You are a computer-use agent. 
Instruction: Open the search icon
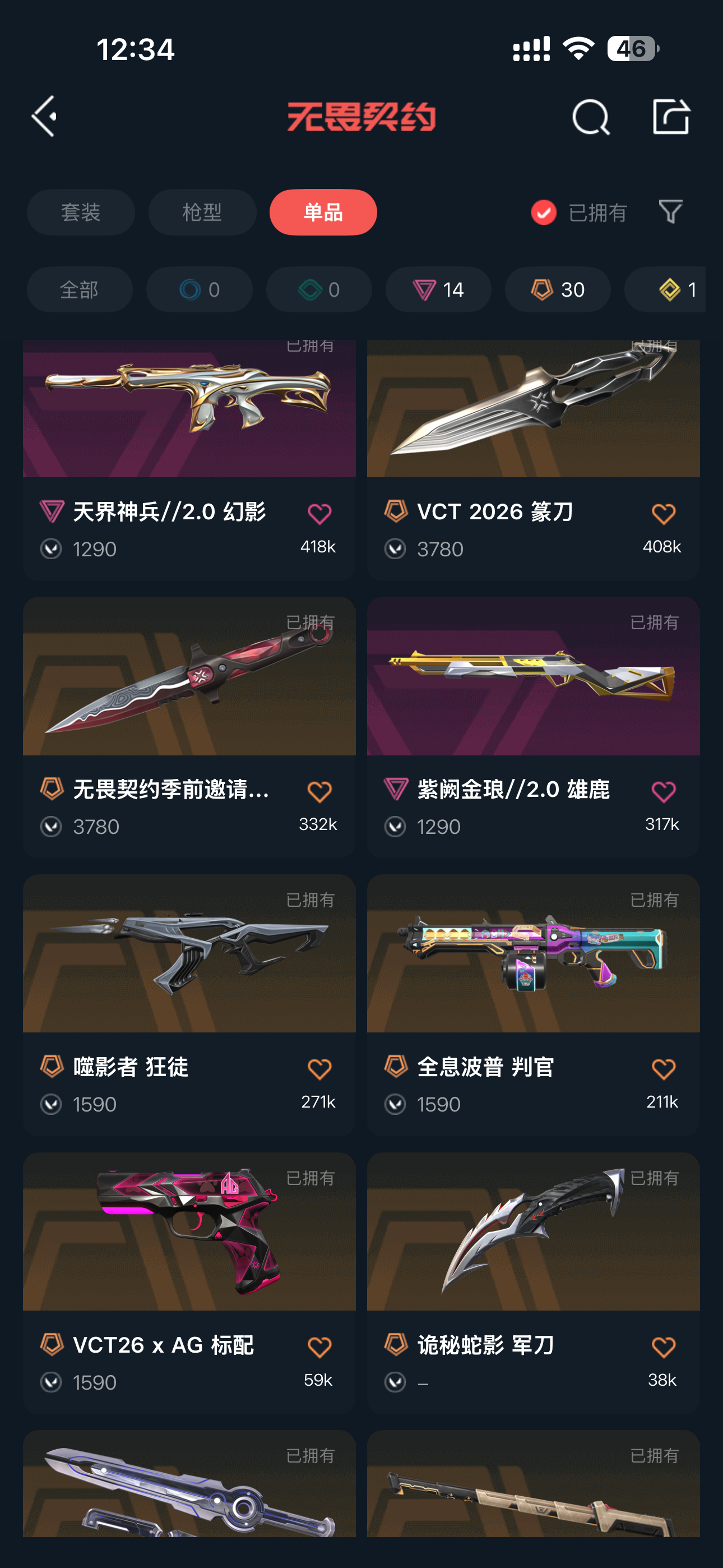click(x=590, y=116)
